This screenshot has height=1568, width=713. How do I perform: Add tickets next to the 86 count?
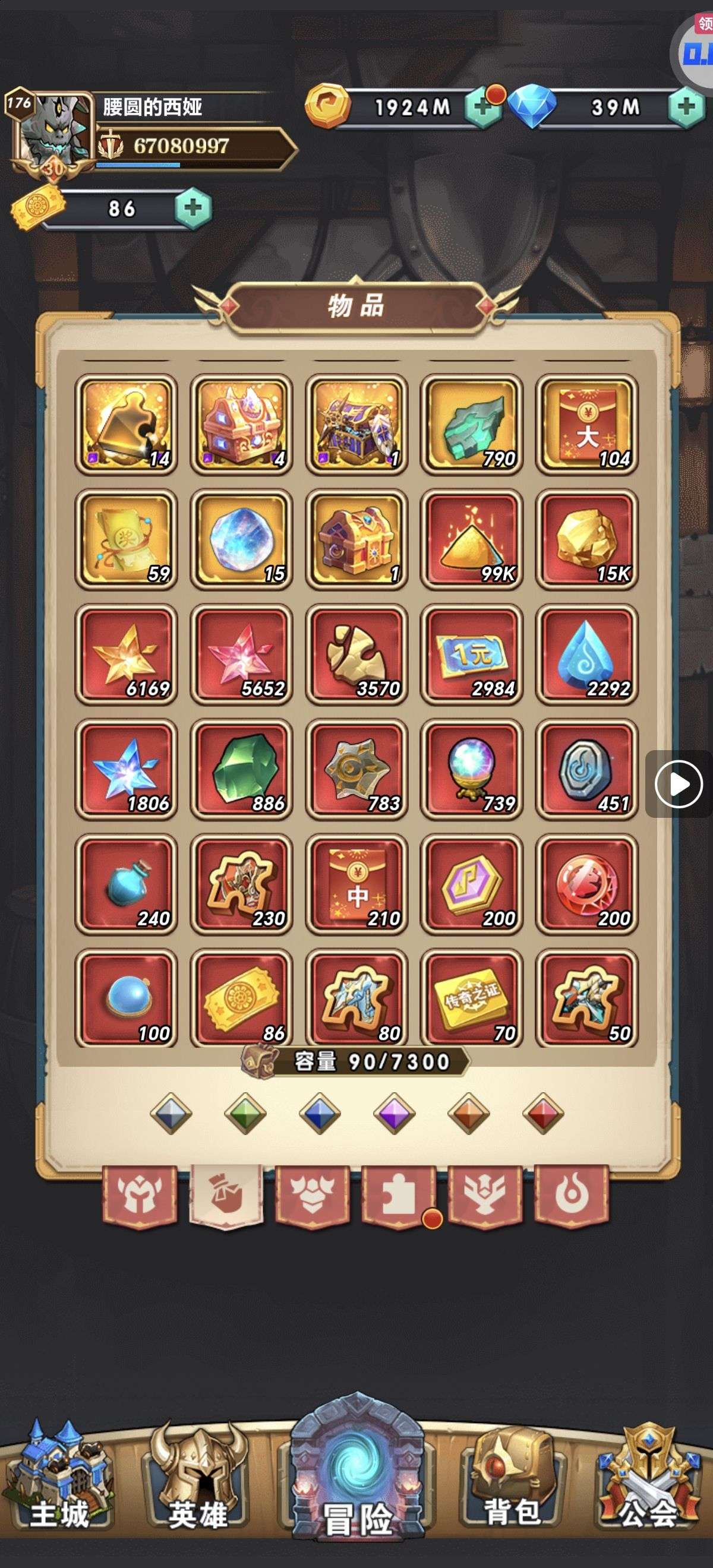tap(193, 208)
